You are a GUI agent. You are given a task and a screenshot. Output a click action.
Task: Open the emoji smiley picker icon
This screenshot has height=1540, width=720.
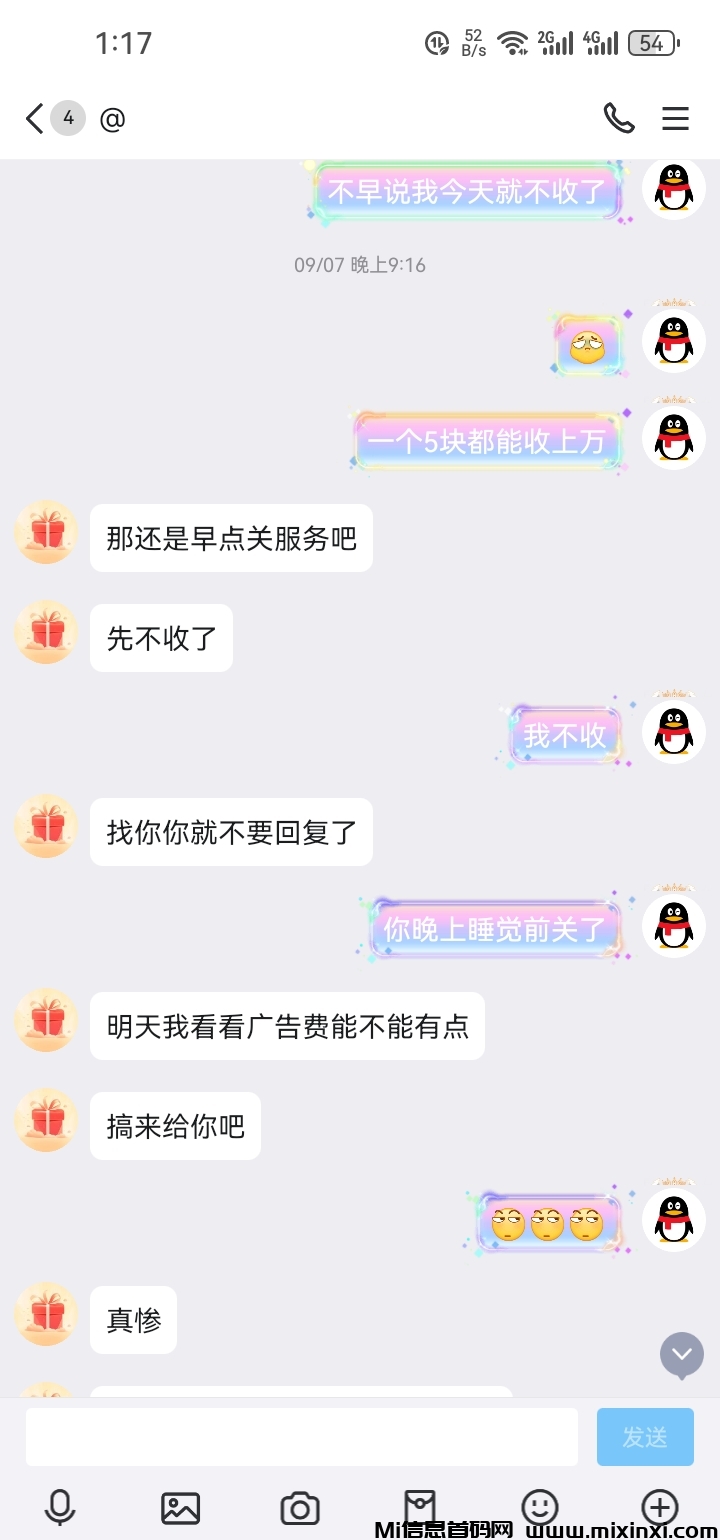point(540,1508)
